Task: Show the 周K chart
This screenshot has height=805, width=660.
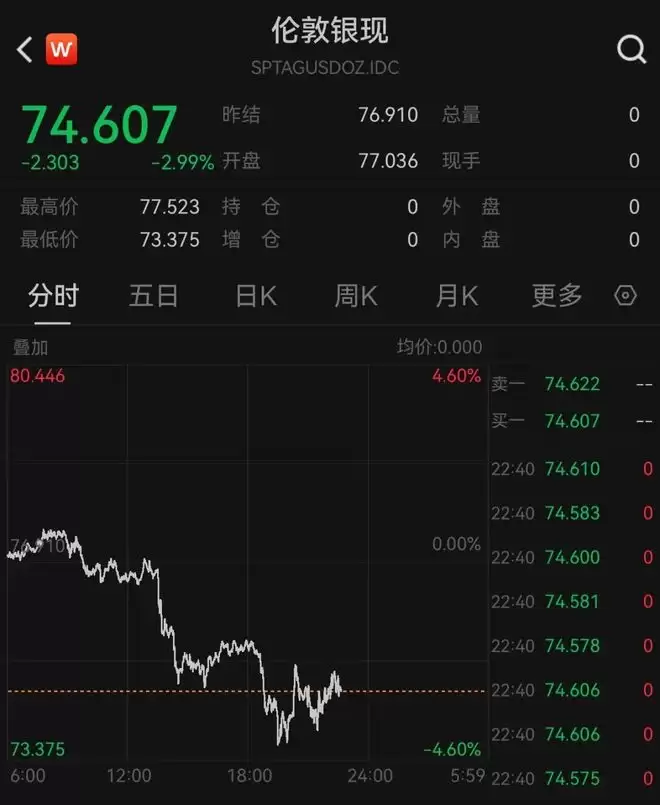Action: (356, 296)
